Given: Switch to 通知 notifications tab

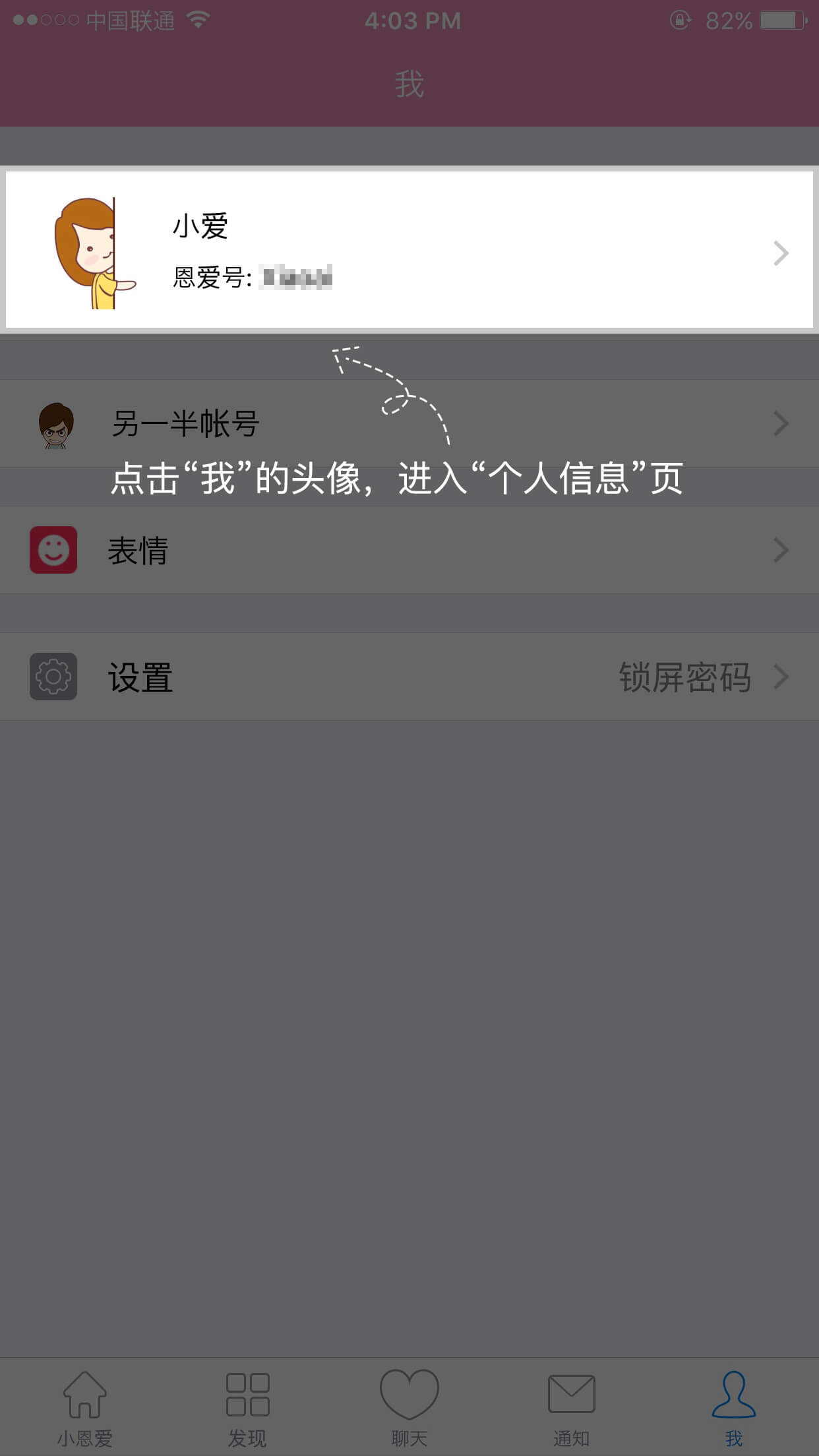Looking at the screenshot, I should tap(571, 1407).
